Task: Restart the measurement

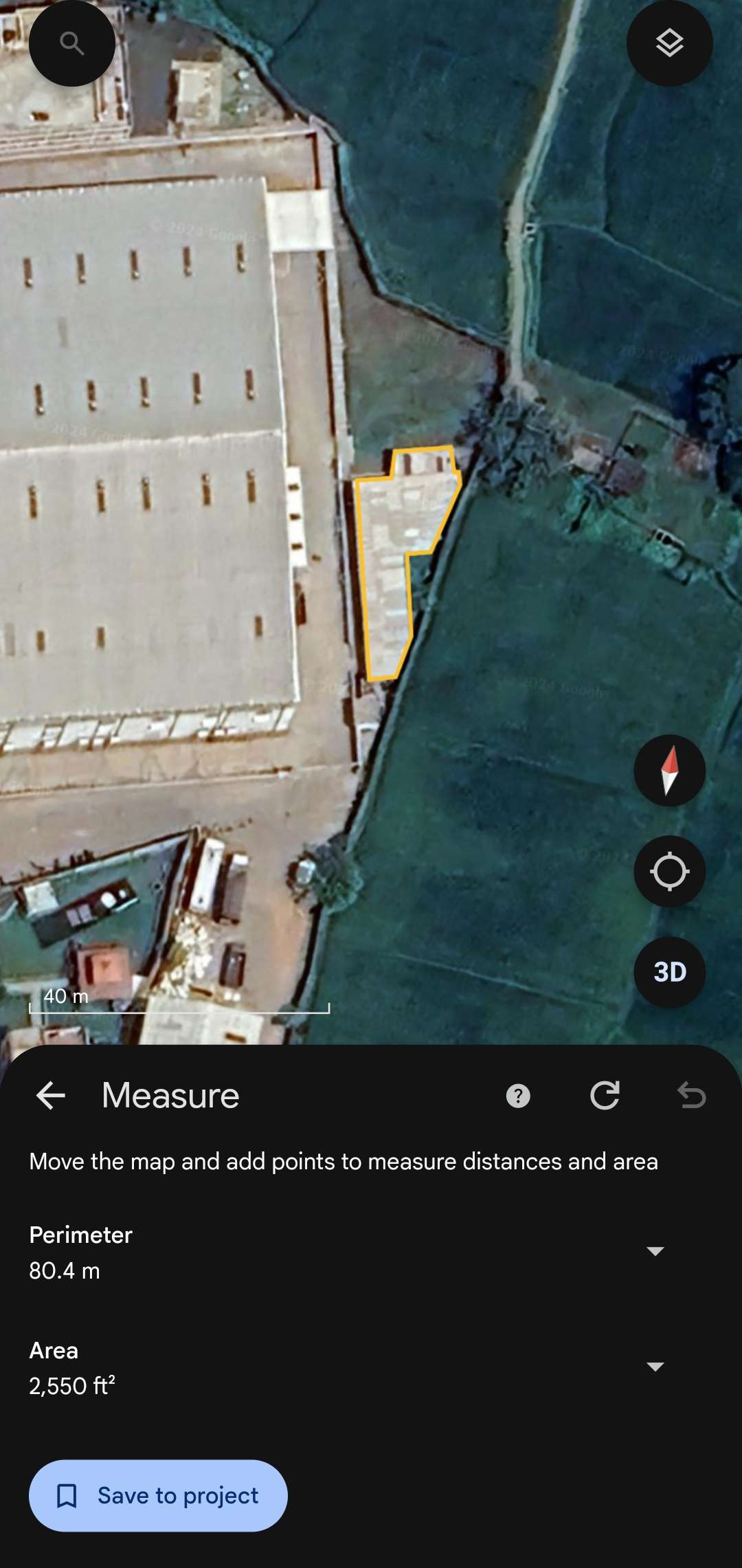Action: (x=605, y=1095)
